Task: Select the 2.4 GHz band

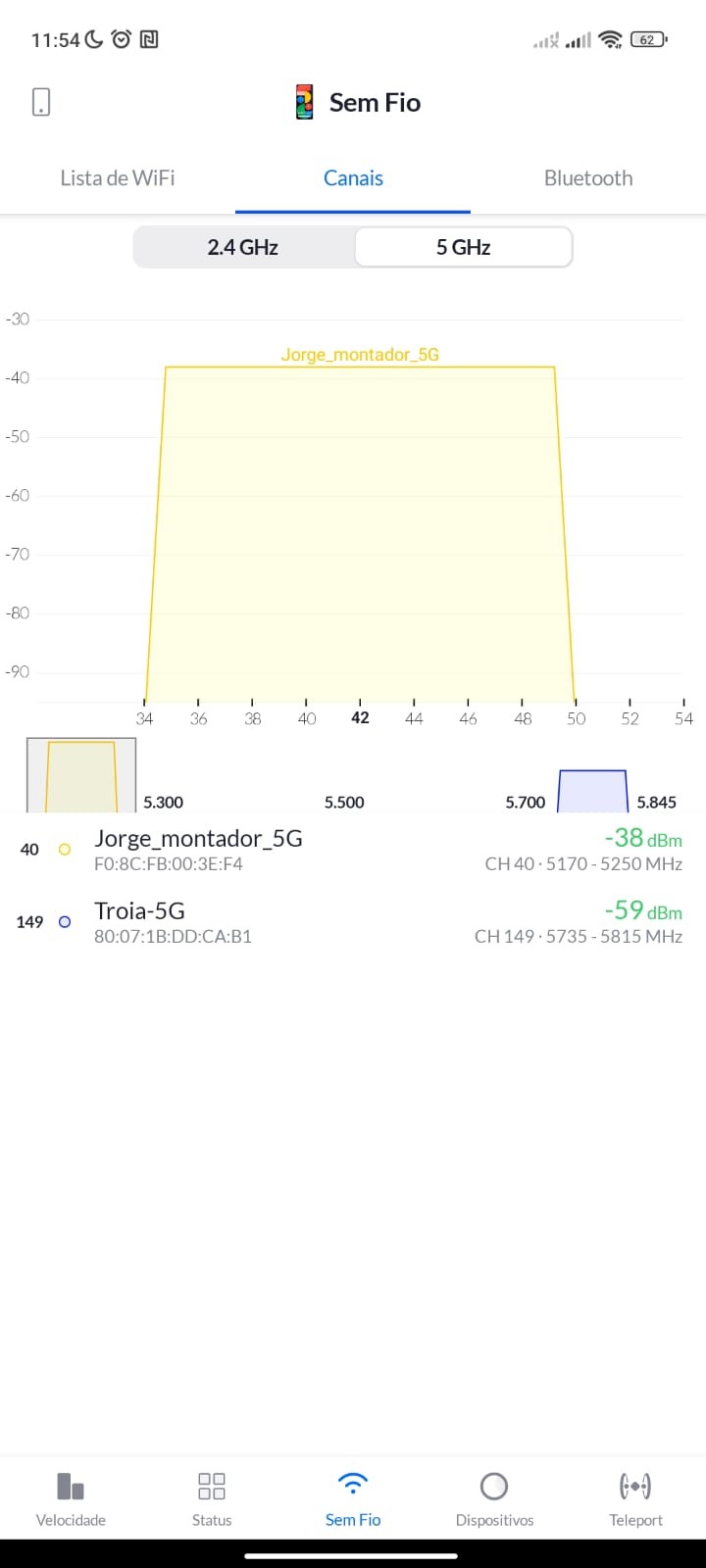Action: point(243,247)
